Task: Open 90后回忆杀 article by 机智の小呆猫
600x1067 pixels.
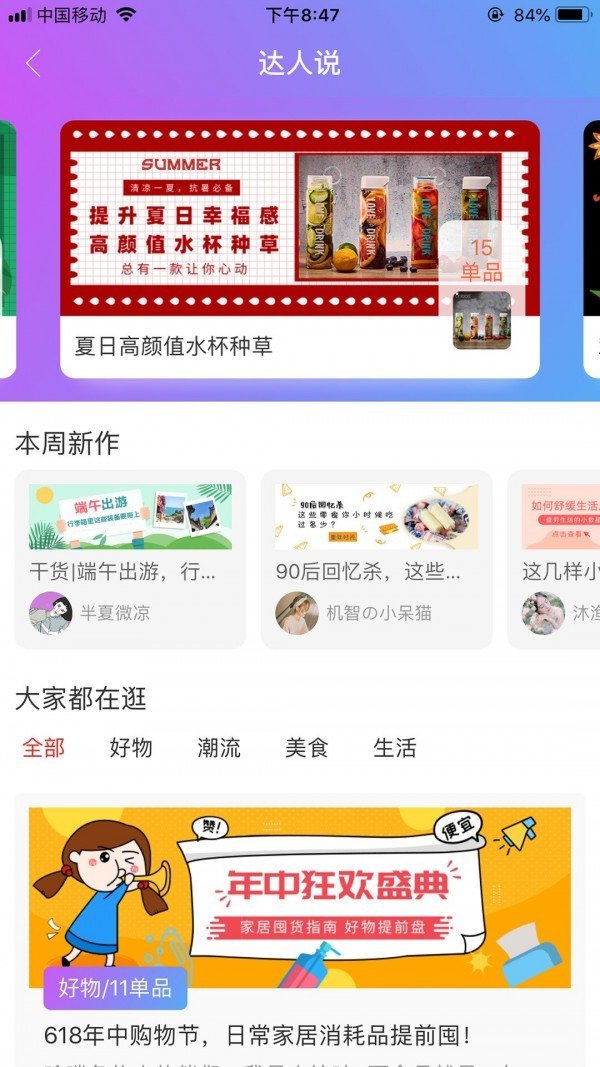Action: pyautogui.click(x=376, y=558)
